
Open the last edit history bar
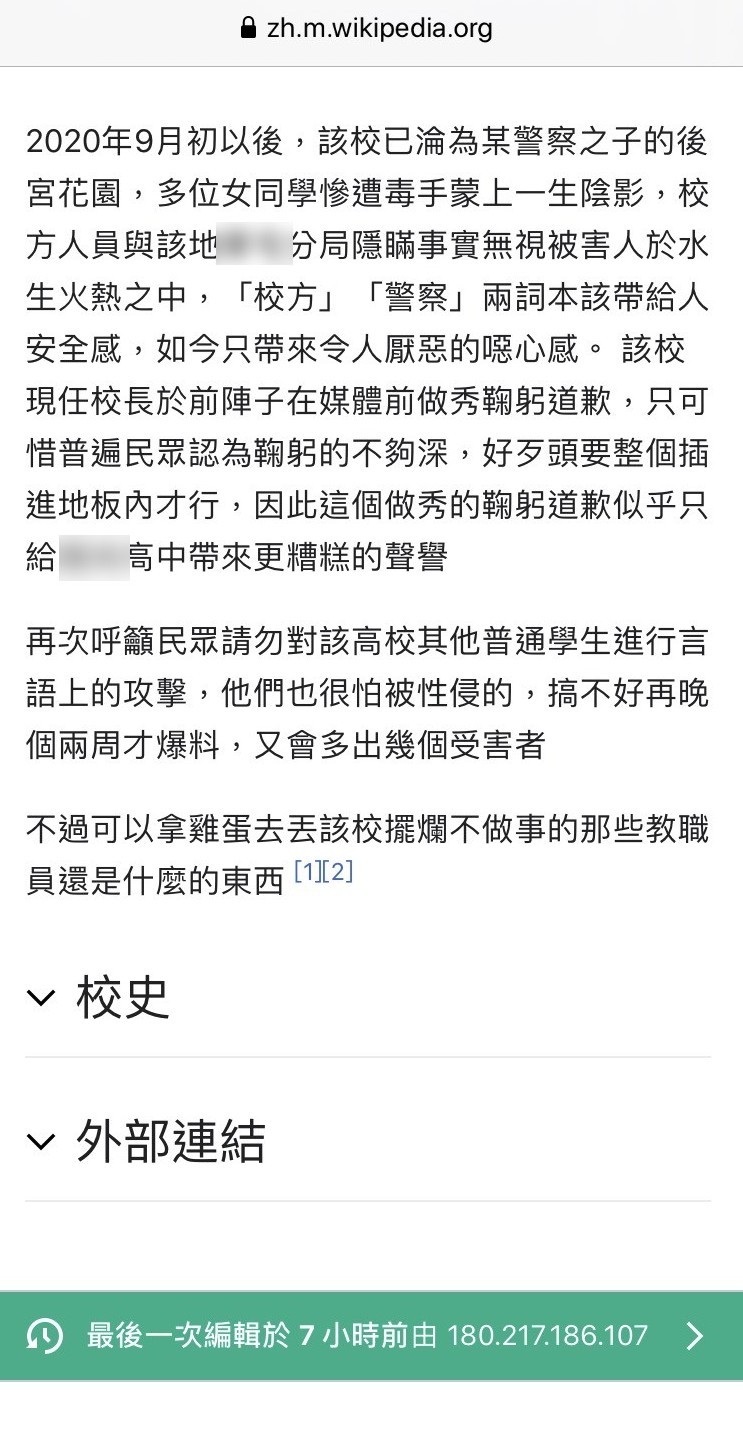(x=371, y=1335)
